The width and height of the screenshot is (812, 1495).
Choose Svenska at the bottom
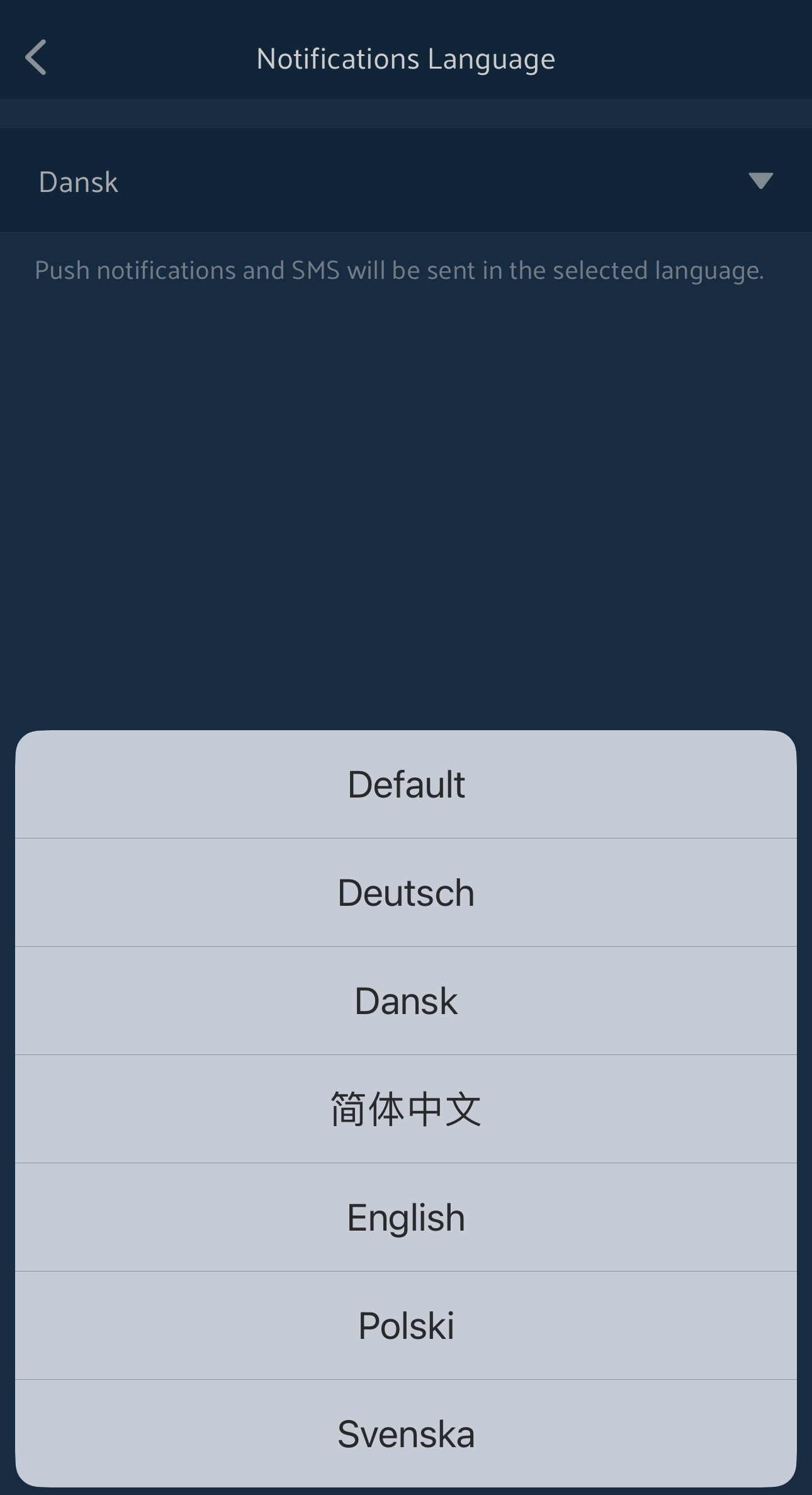(406, 1433)
